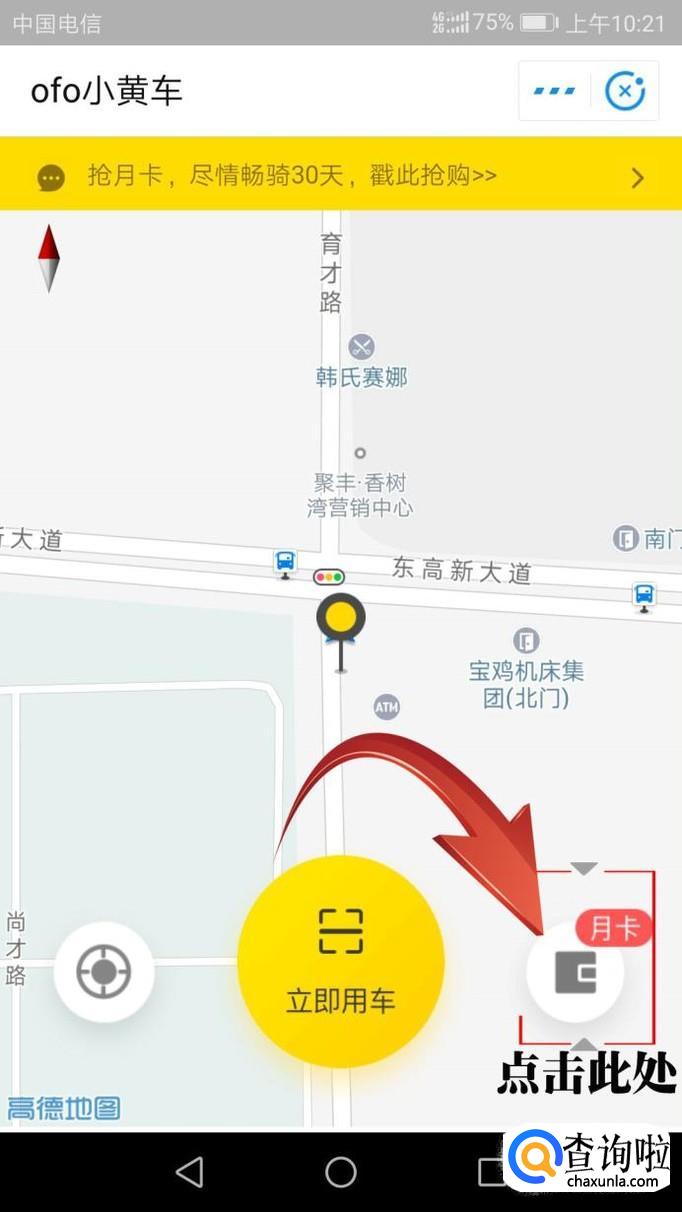Screen dimensions: 682x1212
Task: Recenter map on current location
Action: (x=104, y=972)
